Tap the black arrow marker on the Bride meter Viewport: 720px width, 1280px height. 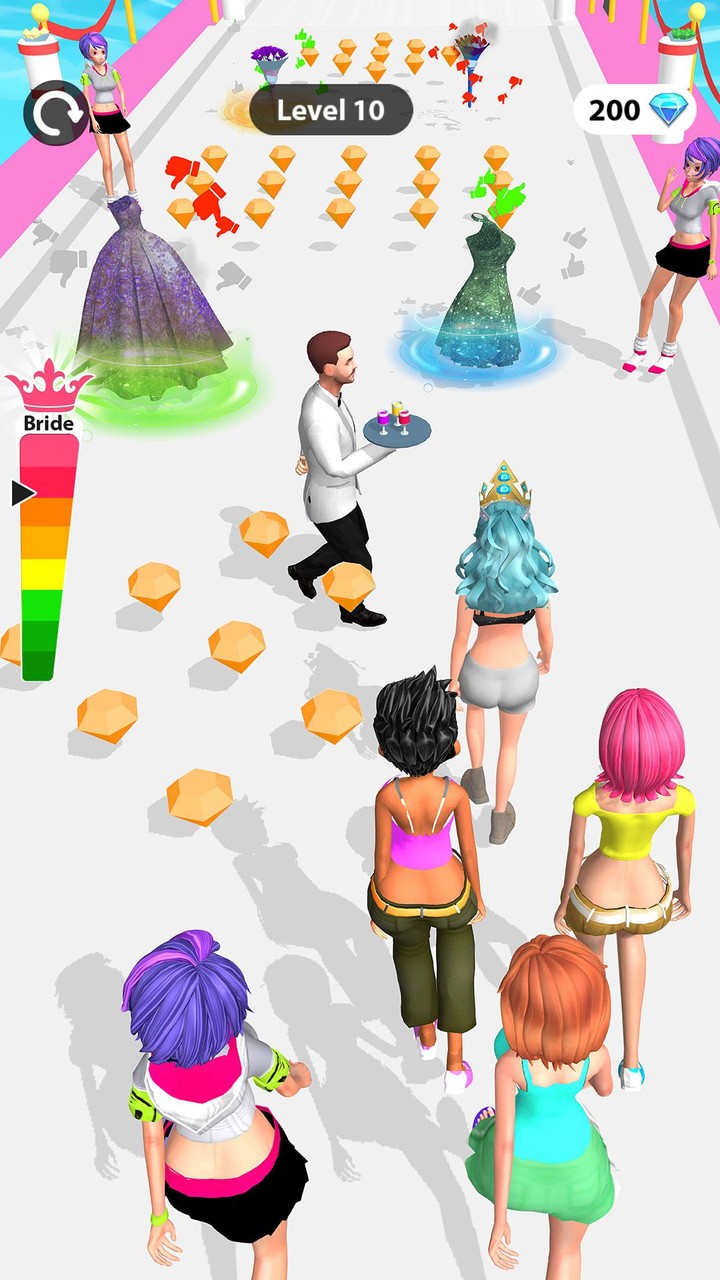[22, 490]
